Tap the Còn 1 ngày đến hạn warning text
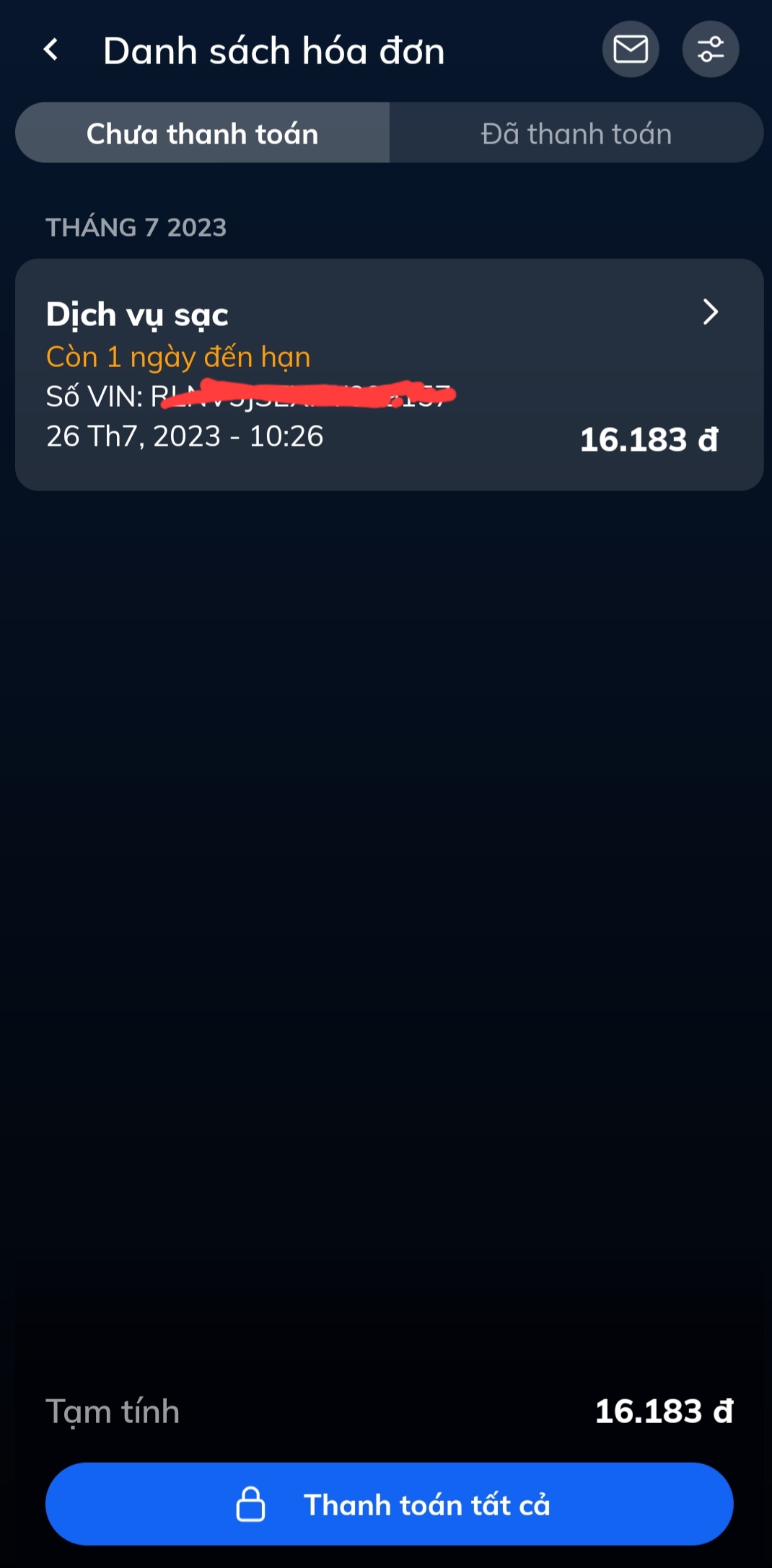Image resolution: width=772 pixels, height=1568 pixels. (177, 356)
